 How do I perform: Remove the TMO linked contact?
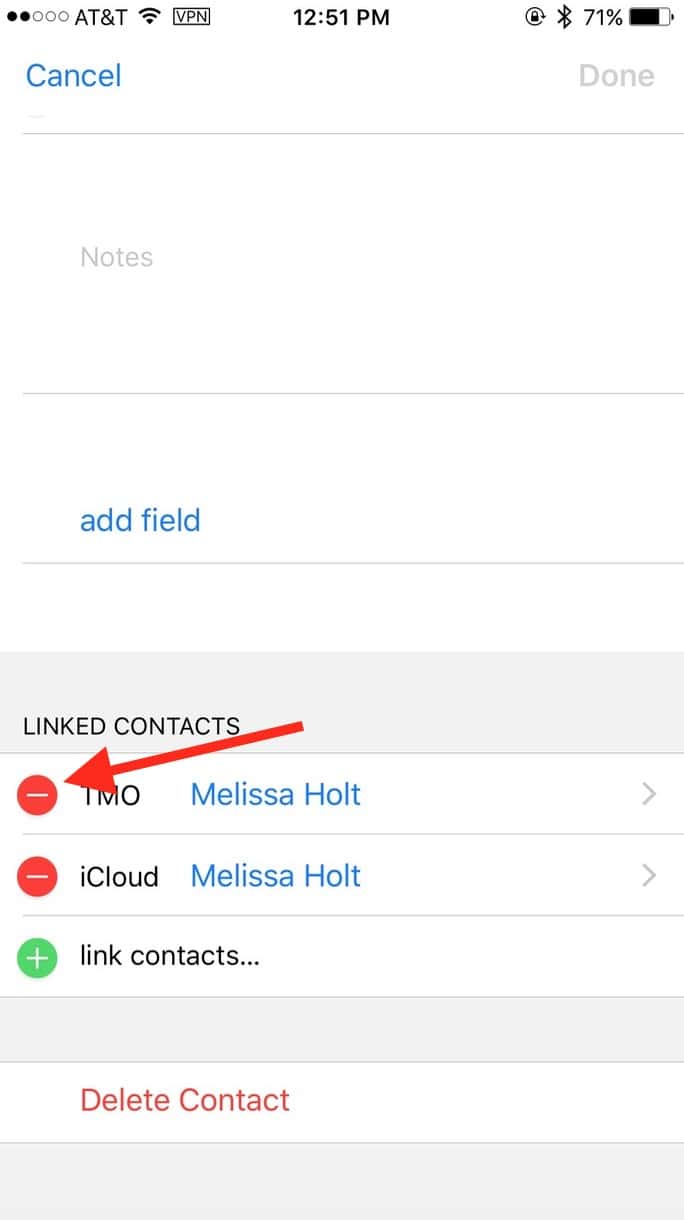pyautogui.click(x=37, y=795)
